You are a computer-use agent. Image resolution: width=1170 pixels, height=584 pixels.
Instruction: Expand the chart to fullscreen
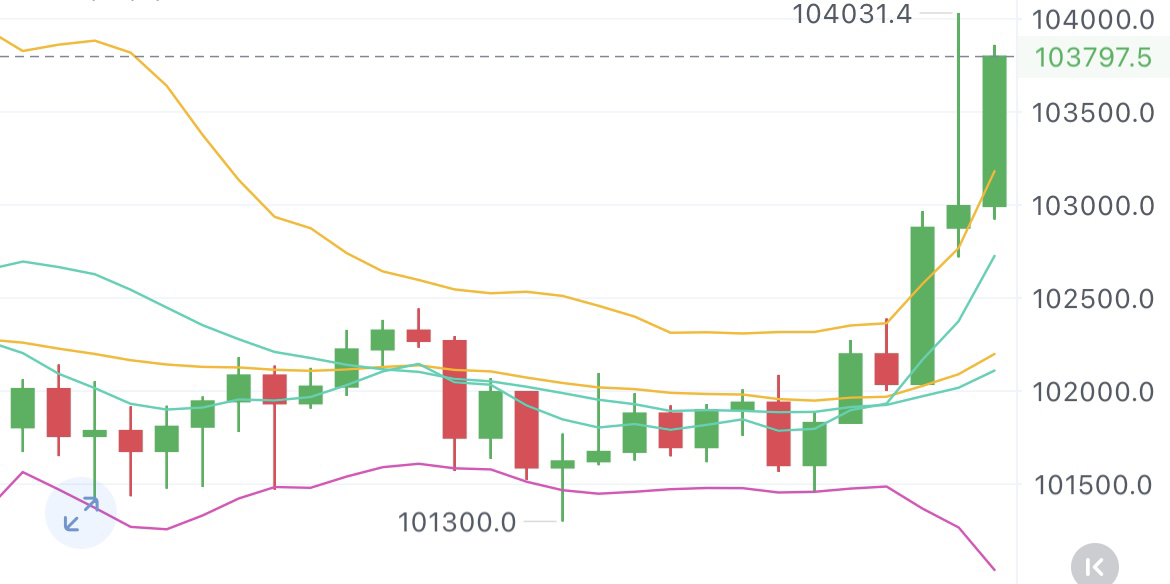tap(81, 513)
